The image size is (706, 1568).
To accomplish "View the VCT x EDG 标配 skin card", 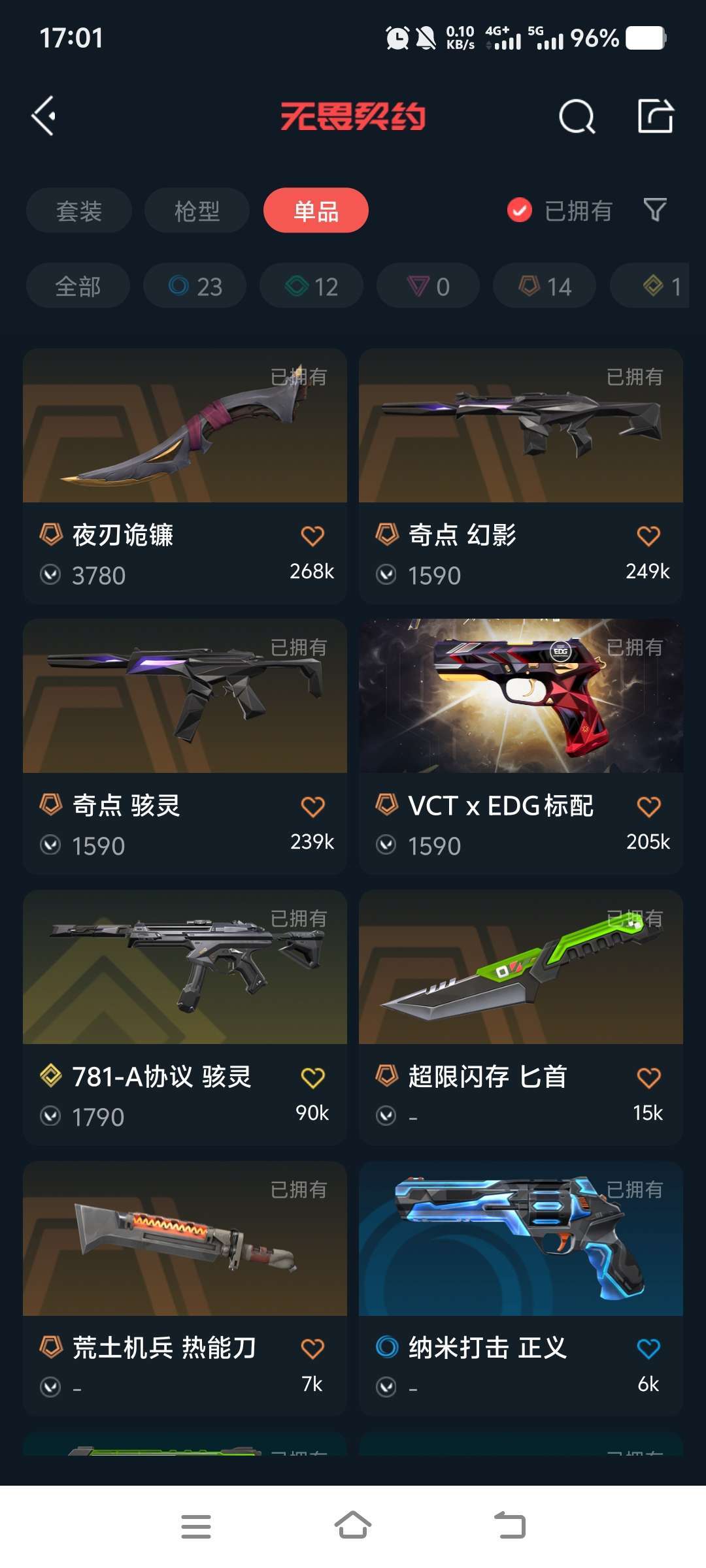I will pos(521,747).
